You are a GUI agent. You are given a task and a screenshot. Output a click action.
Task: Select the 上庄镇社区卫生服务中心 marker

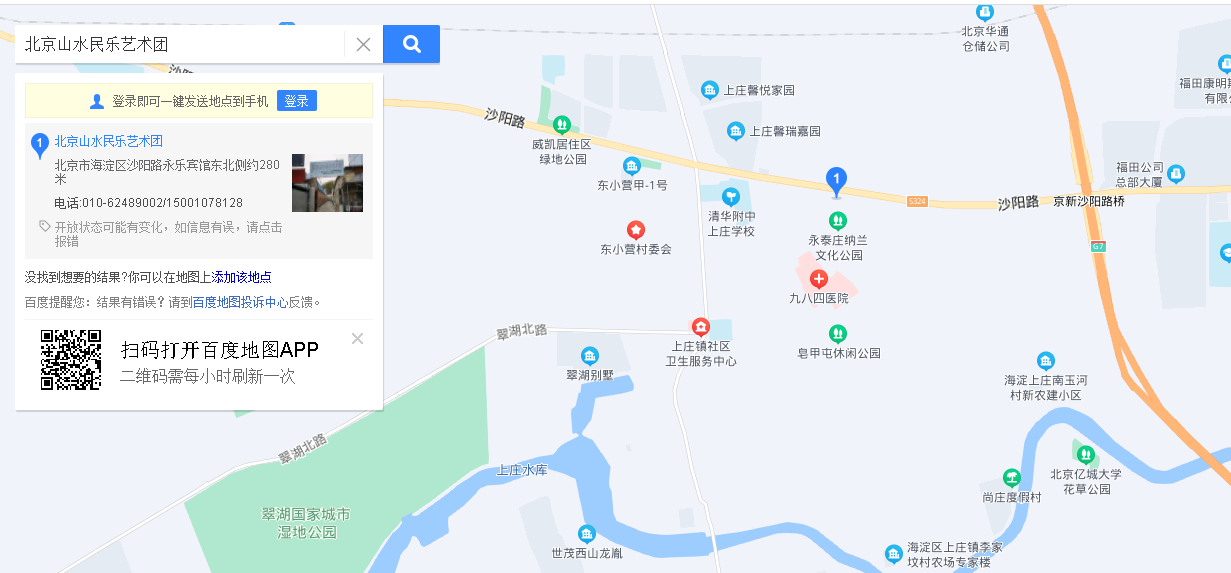click(702, 327)
